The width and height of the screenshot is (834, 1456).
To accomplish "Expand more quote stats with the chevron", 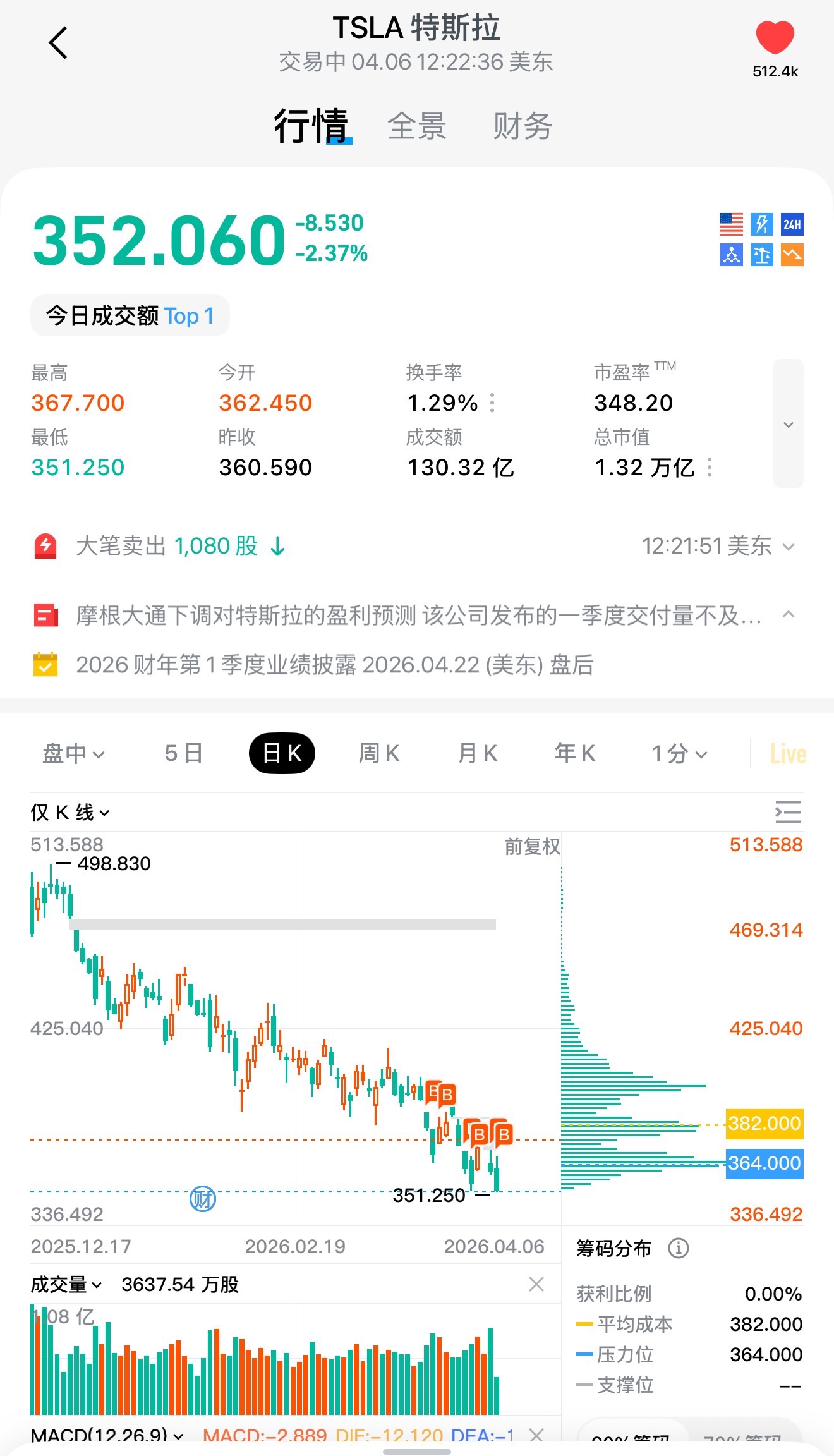I will pos(788,424).
